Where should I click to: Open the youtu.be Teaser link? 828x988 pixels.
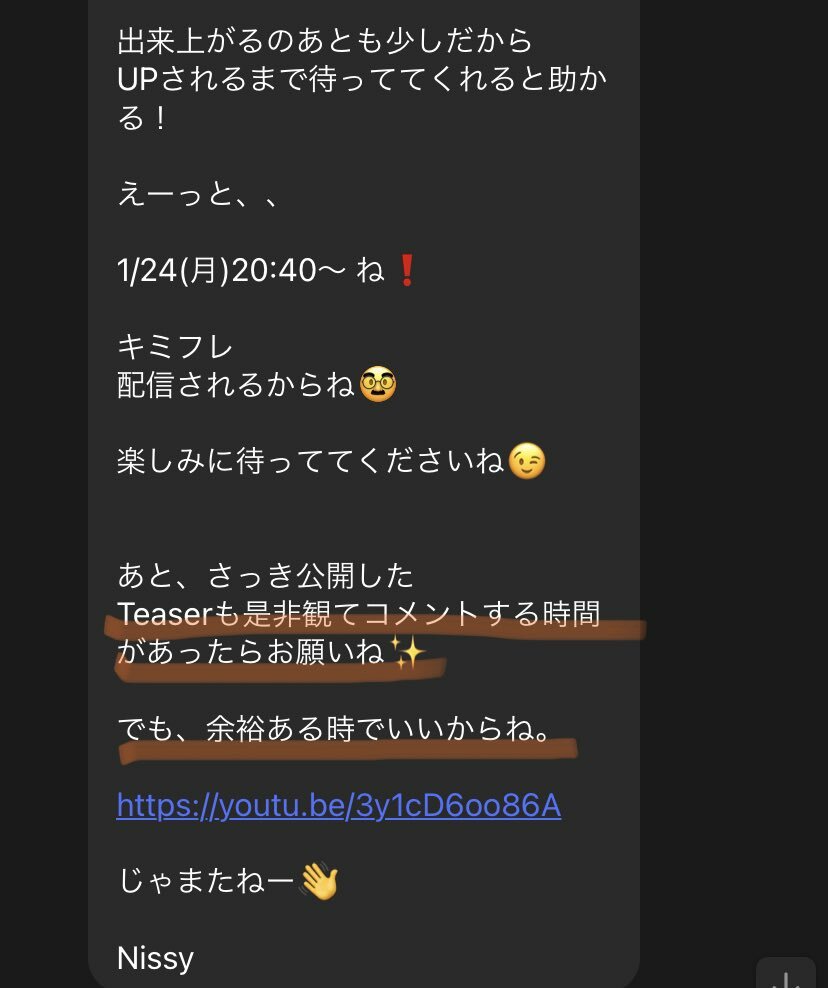pyautogui.click(x=338, y=806)
